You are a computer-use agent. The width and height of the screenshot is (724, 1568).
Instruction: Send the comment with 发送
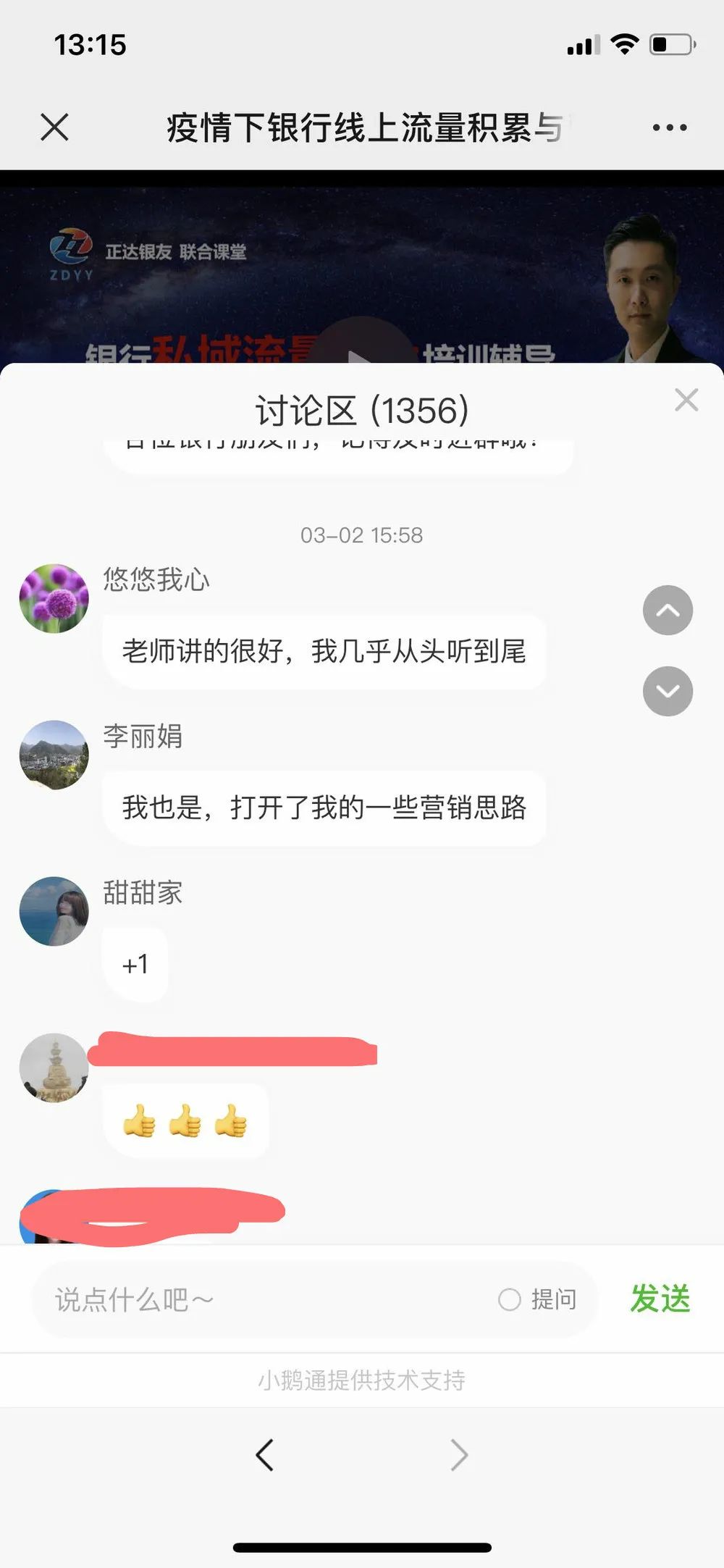coord(660,1299)
